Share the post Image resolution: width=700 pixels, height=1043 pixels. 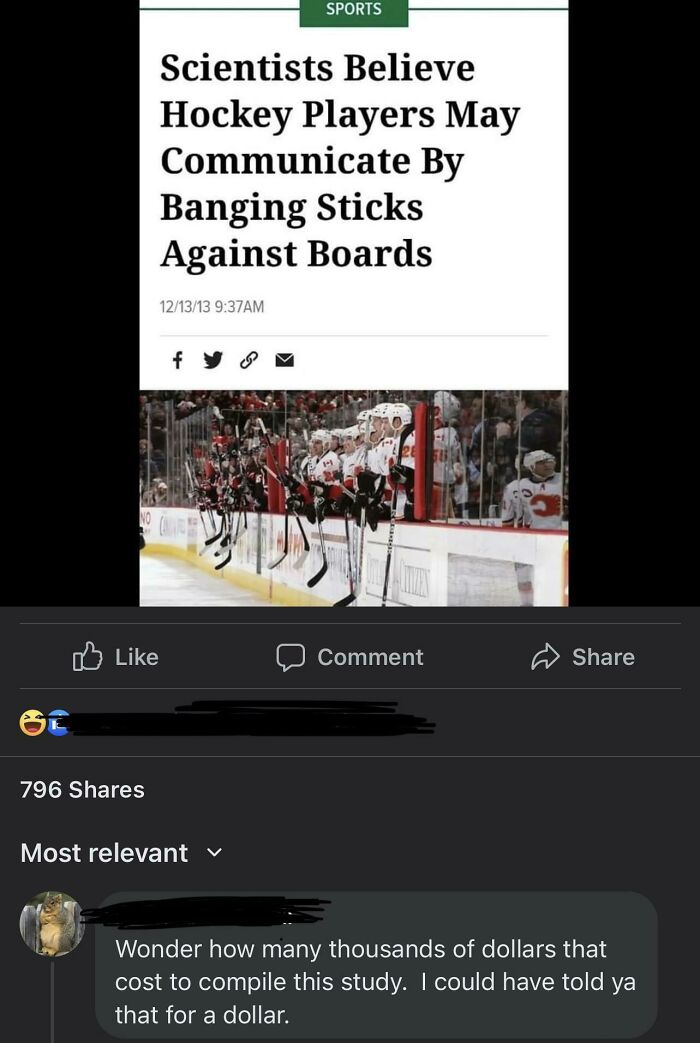[x=583, y=657]
